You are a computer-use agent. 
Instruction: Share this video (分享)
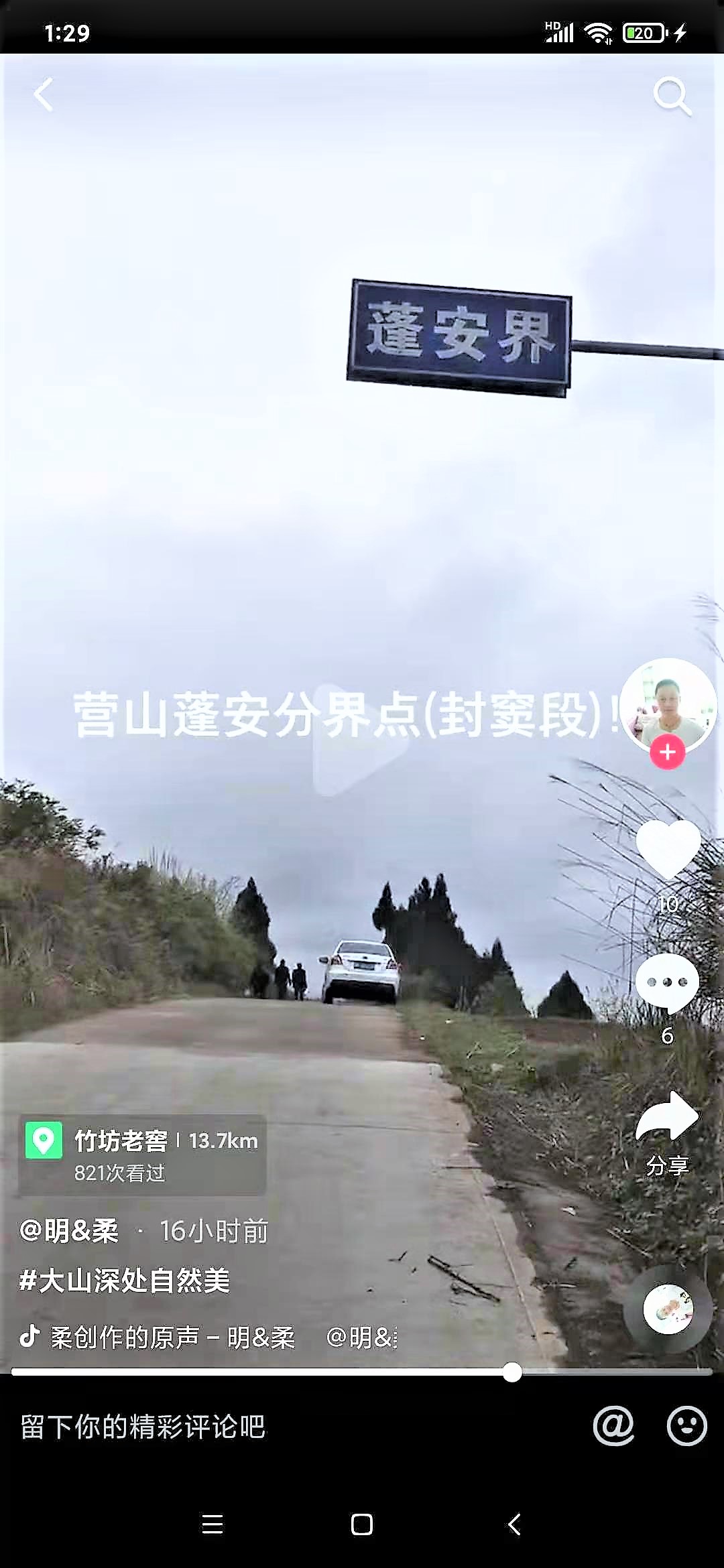pos(667,1118)
